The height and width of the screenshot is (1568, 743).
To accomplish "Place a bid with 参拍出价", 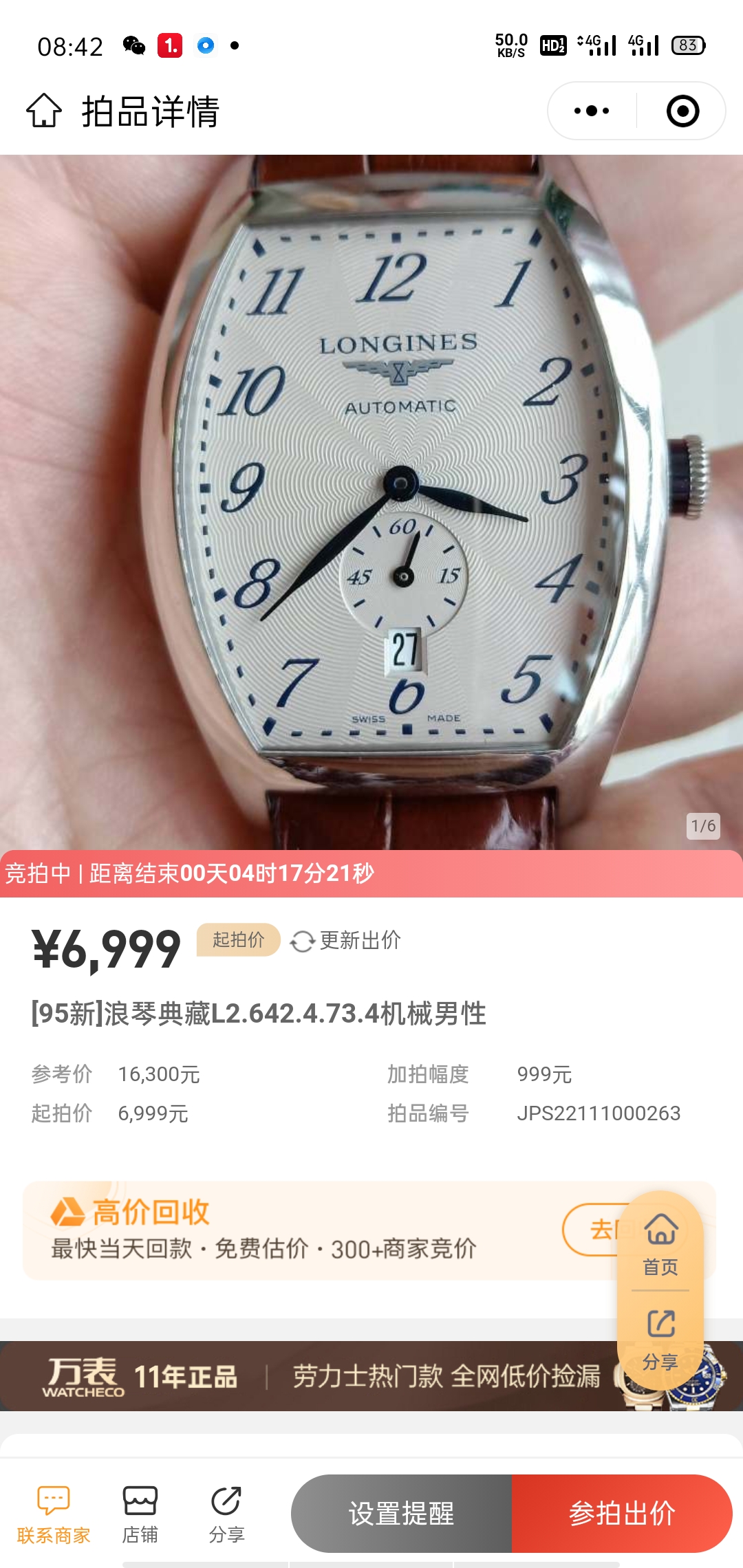I will click(x=622, y=1513).
